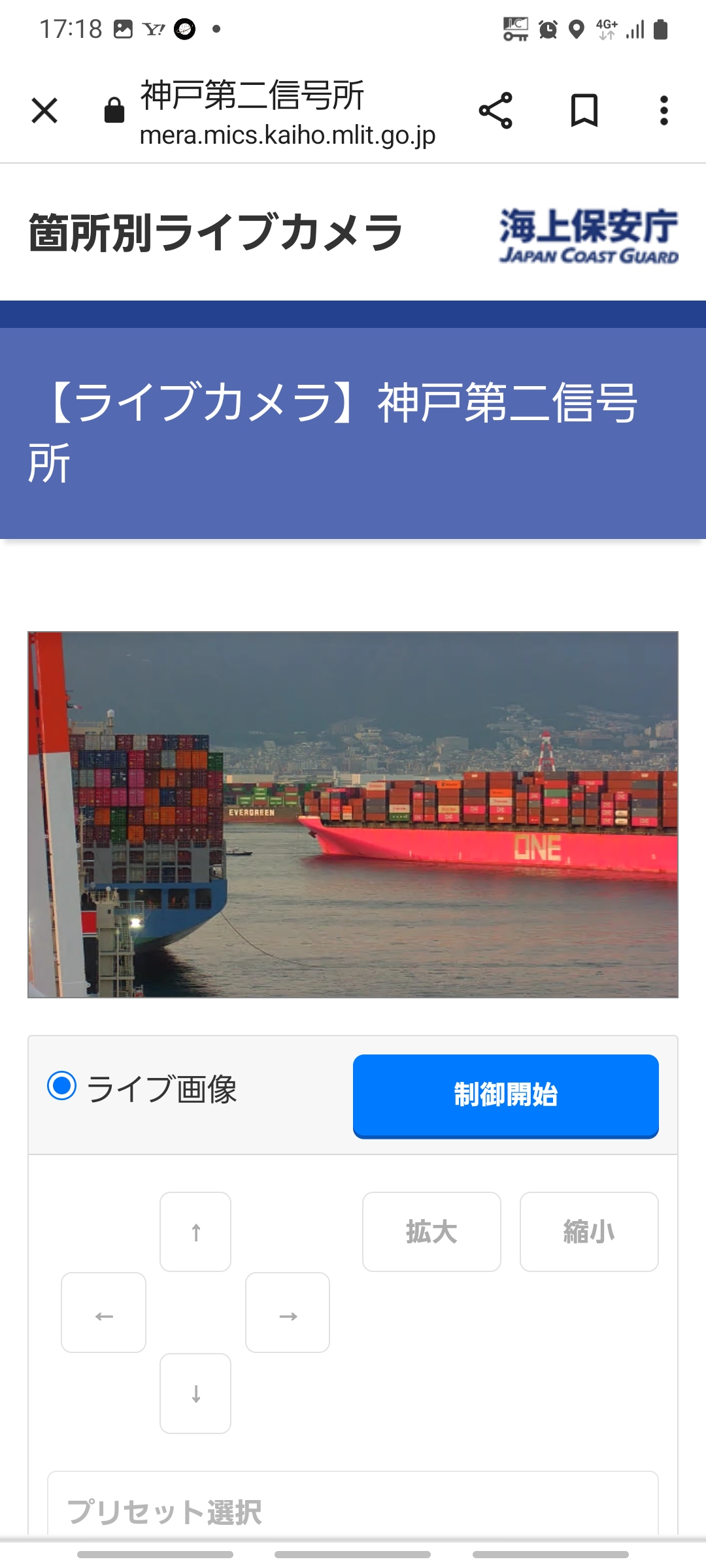Tilt the camera down with the down arrow
This screenshot has height=1568, width=706.
195,1394
